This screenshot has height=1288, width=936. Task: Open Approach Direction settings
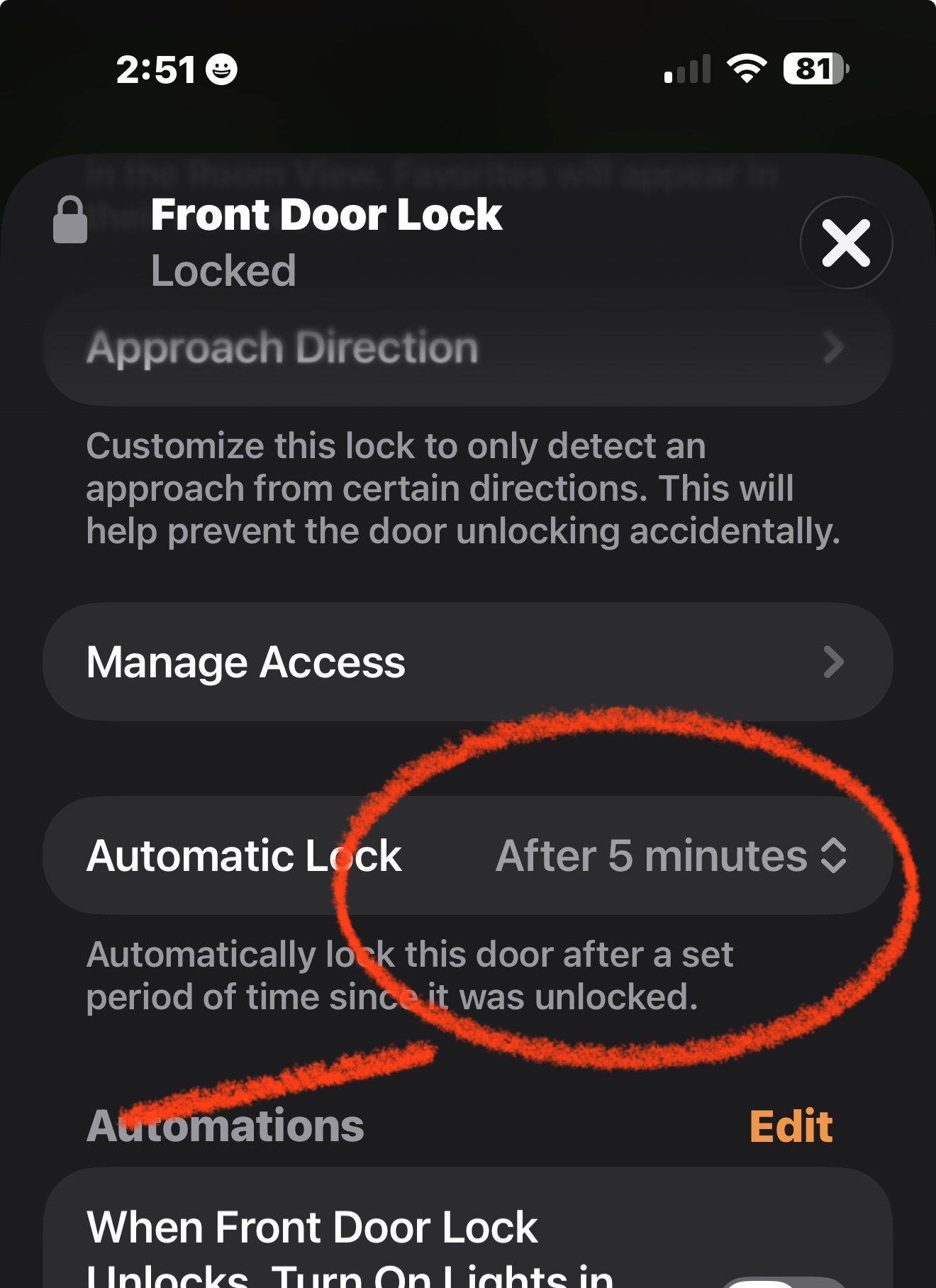click(467, 348)
